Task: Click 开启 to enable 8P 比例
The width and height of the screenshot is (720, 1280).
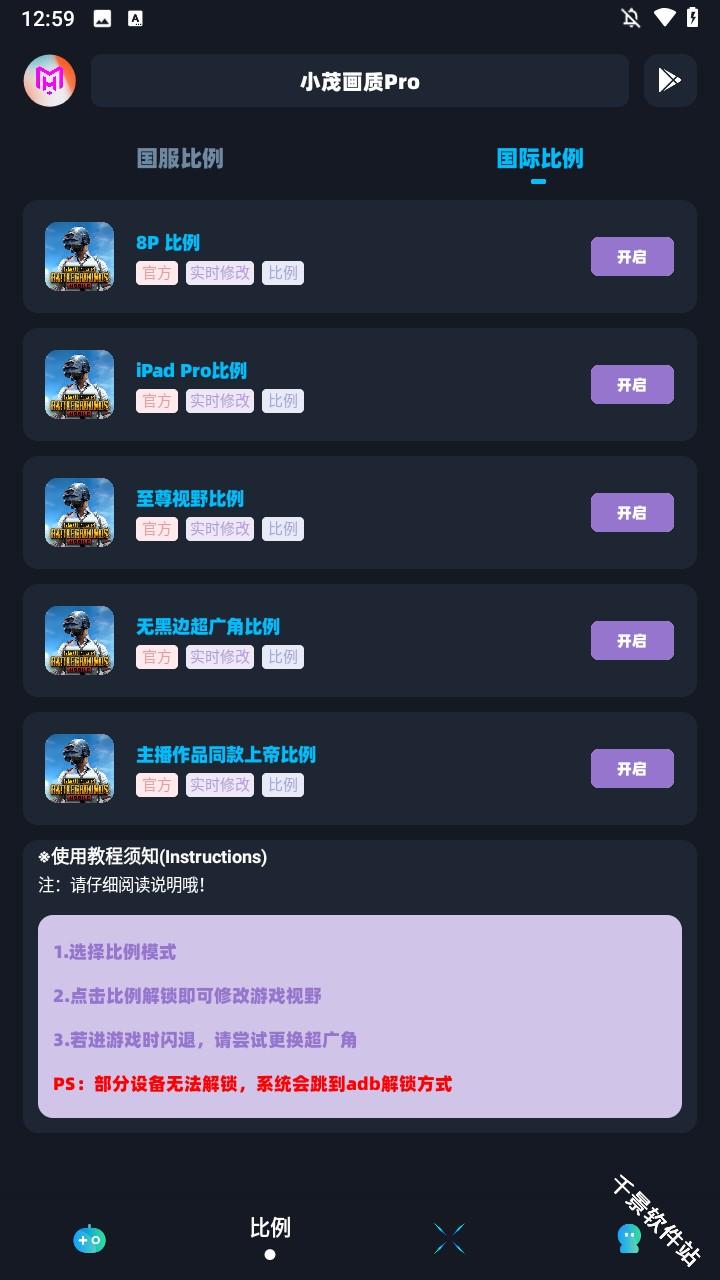Action: [632, 256]
